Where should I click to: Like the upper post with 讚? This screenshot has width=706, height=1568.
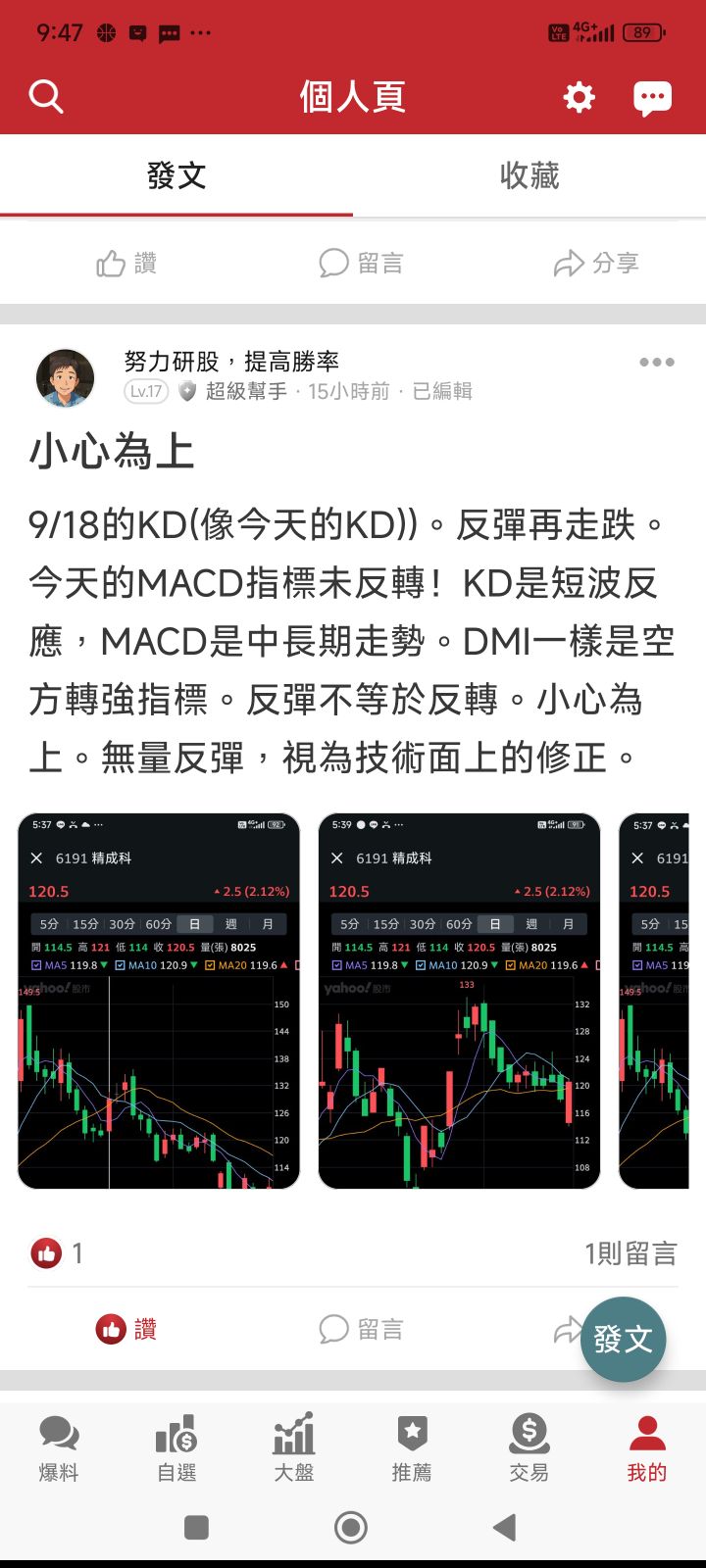(x=126, y=264)
